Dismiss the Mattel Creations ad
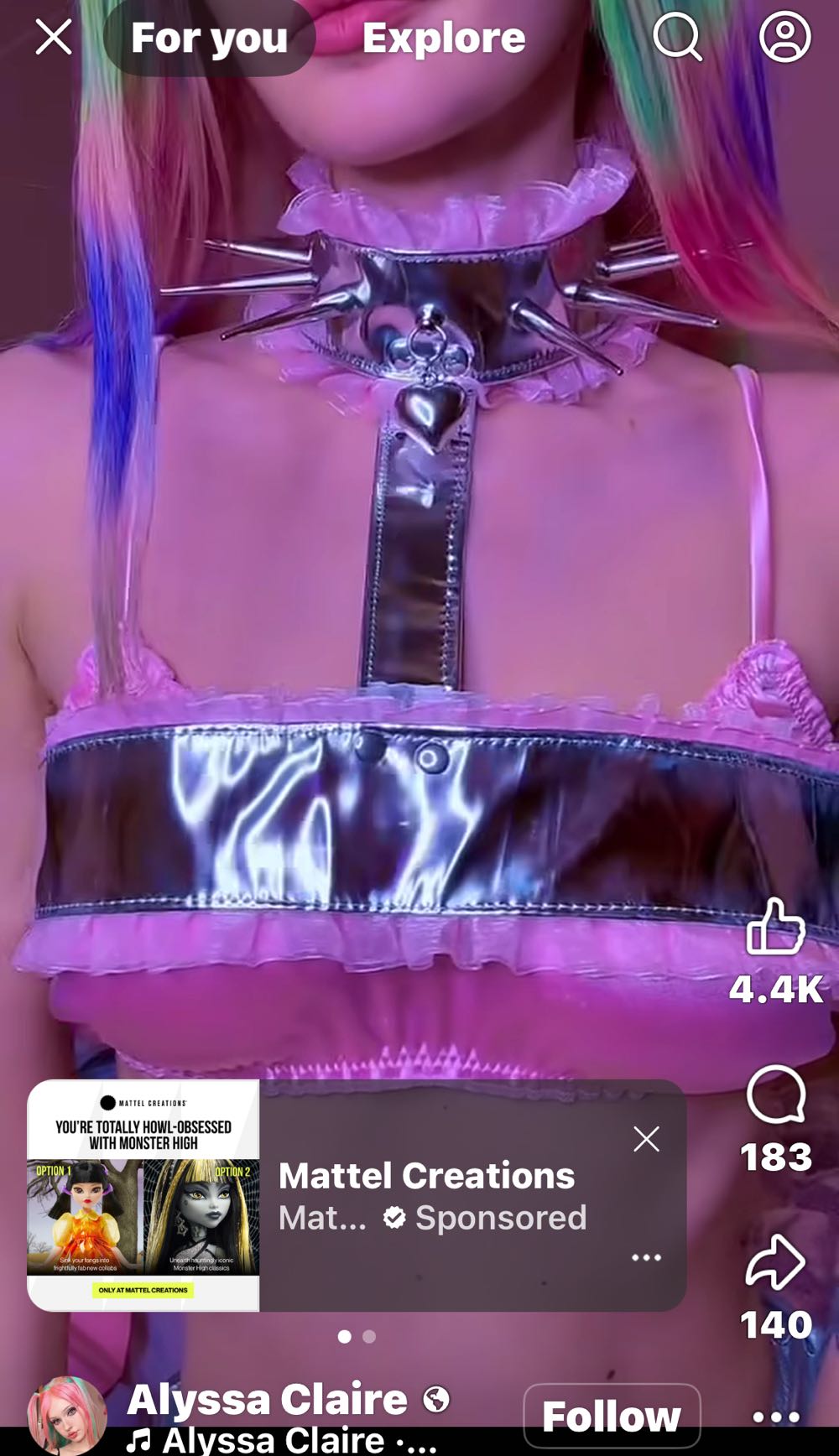This screenshot has height=1456, width=839. point(646,1139)
